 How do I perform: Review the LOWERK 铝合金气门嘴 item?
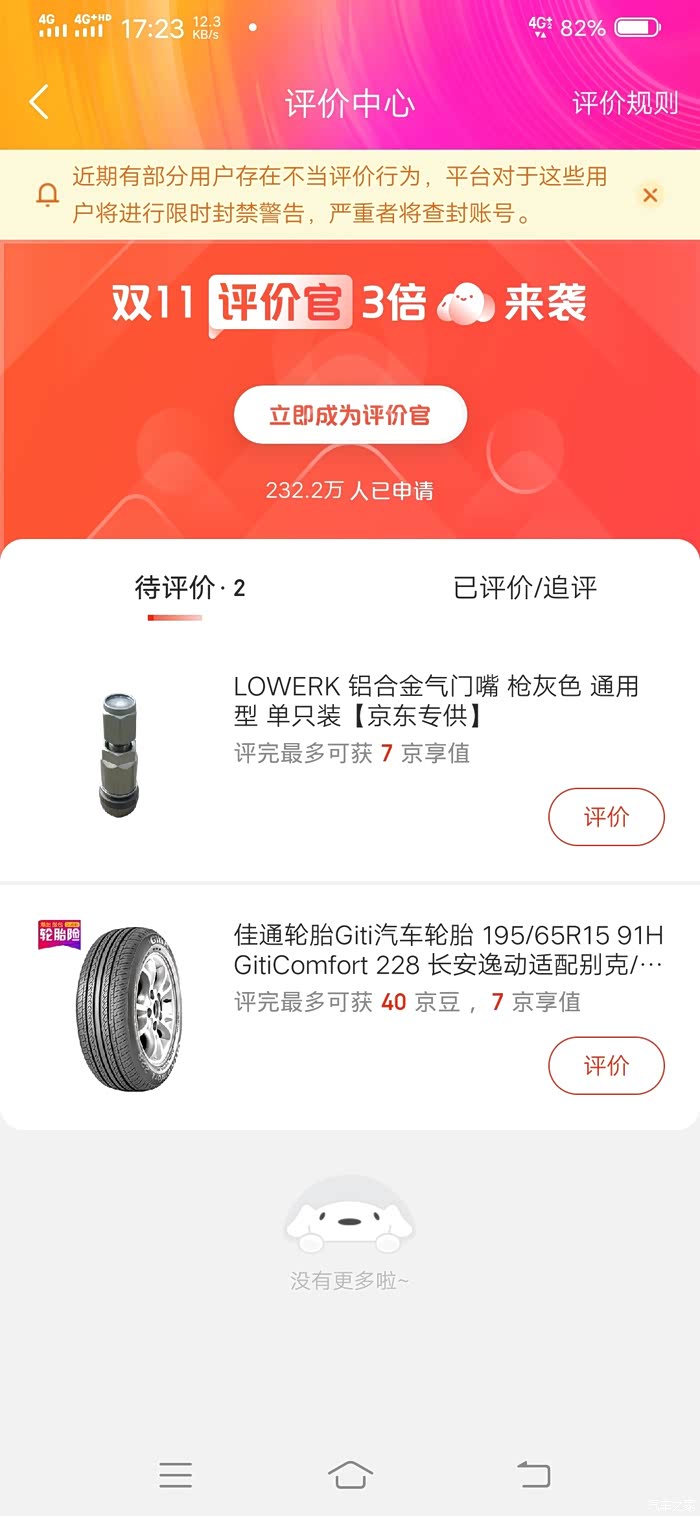click(606, 817)
